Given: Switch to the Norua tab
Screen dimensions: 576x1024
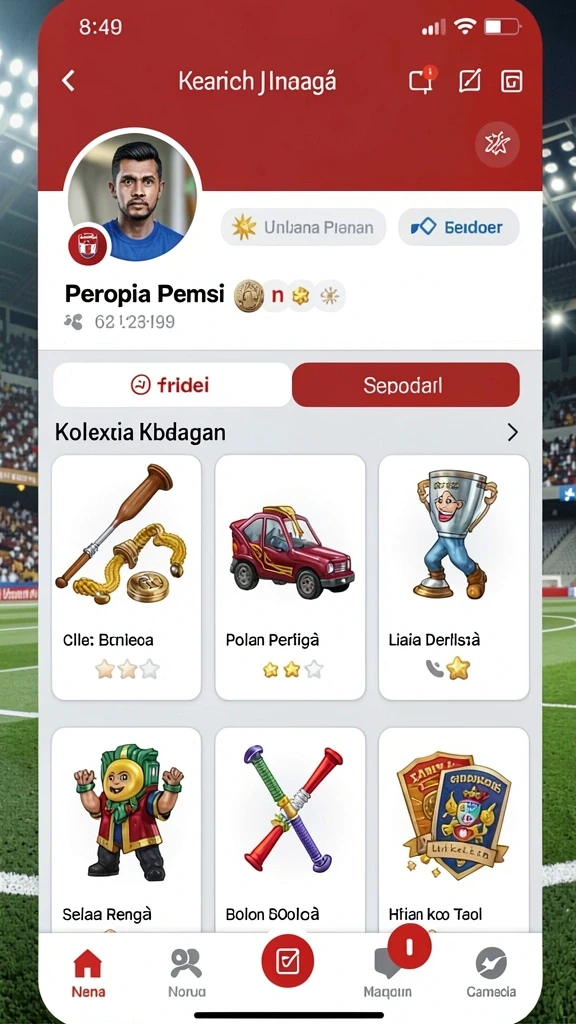Looking at the screenshot, I should (x=187, y=973).
